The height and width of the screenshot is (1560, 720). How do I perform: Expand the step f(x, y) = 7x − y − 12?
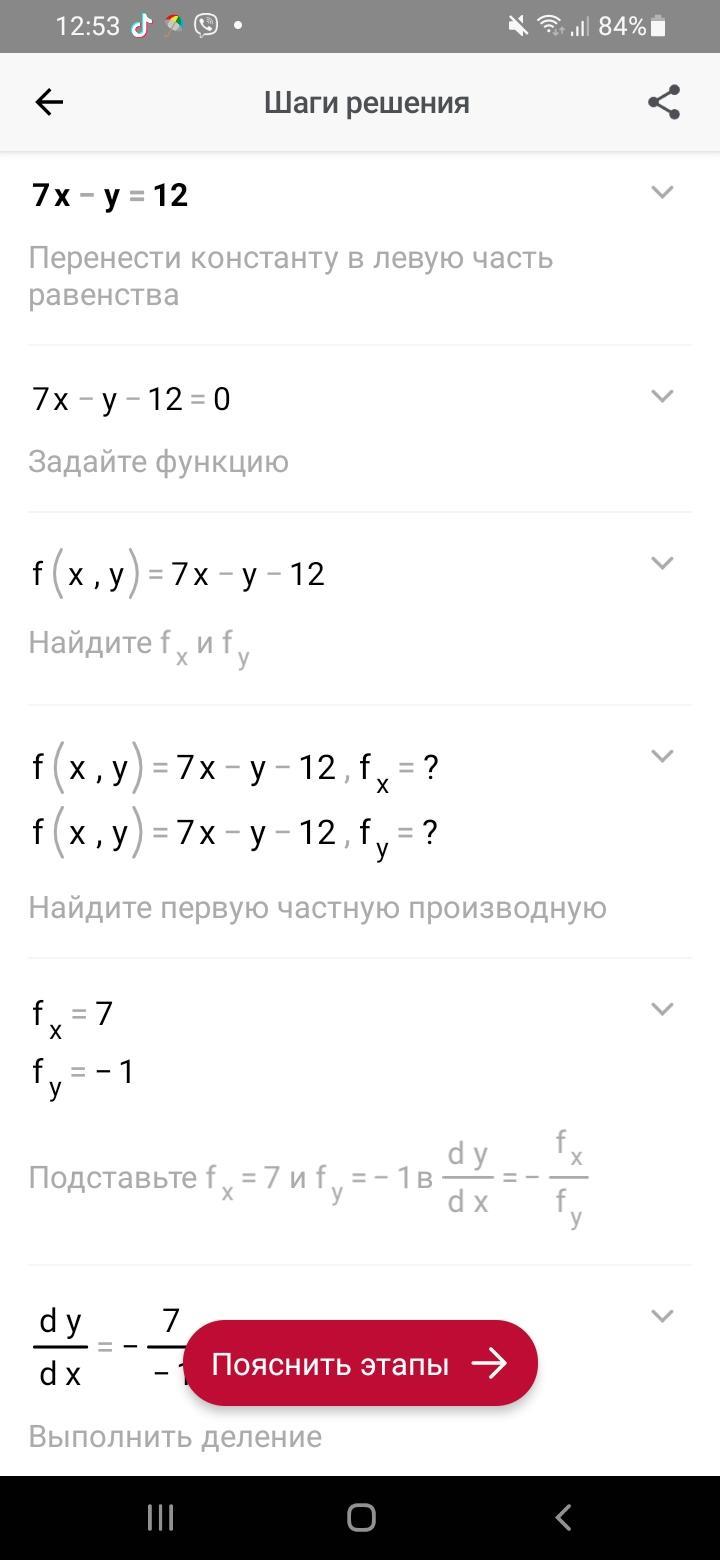pos(662,563)
